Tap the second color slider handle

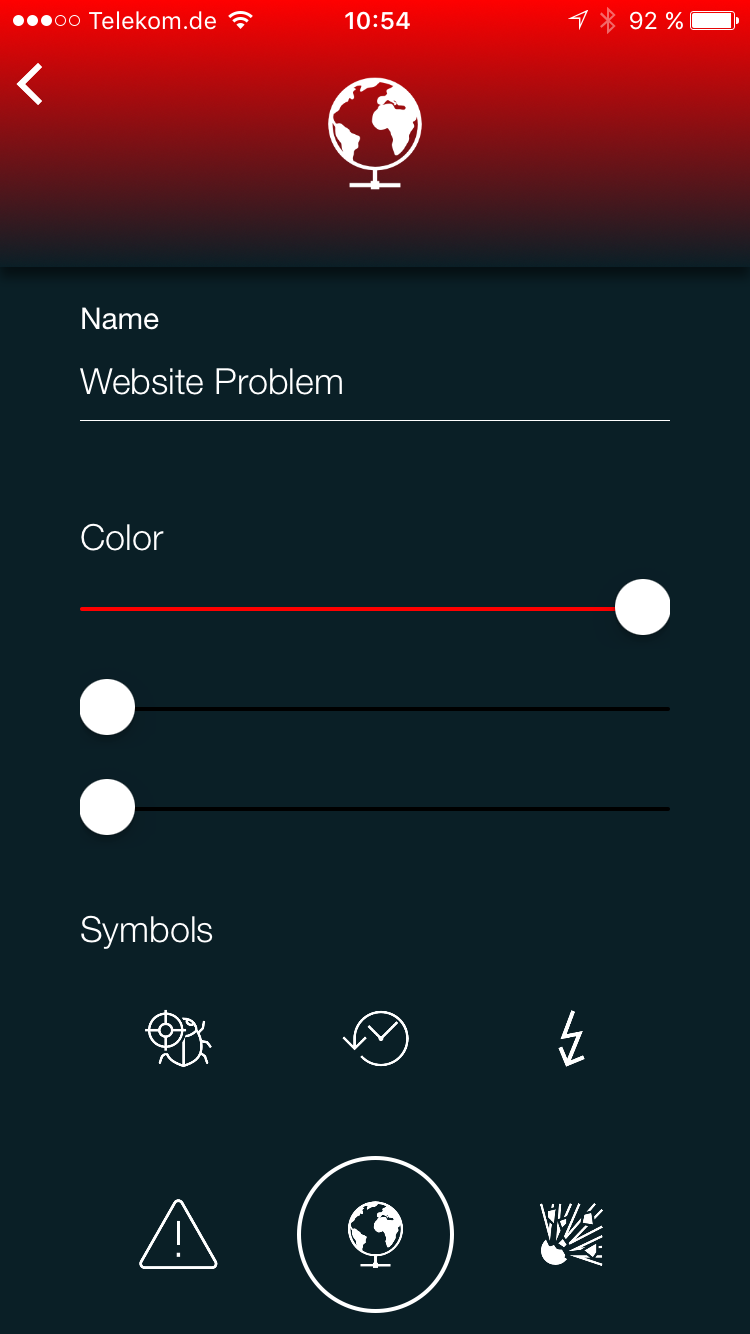click(x=107, y=707)
